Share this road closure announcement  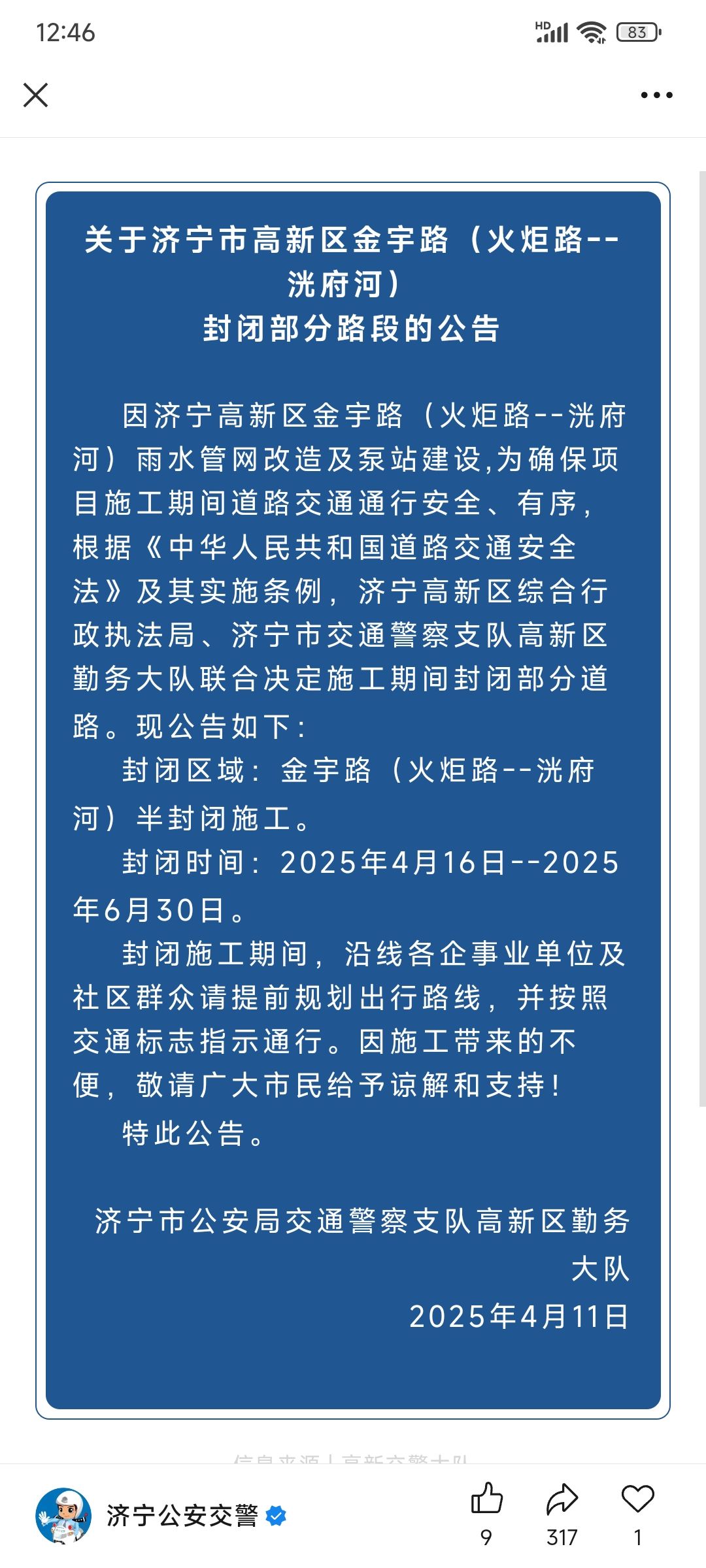(x=562, y=1499)
